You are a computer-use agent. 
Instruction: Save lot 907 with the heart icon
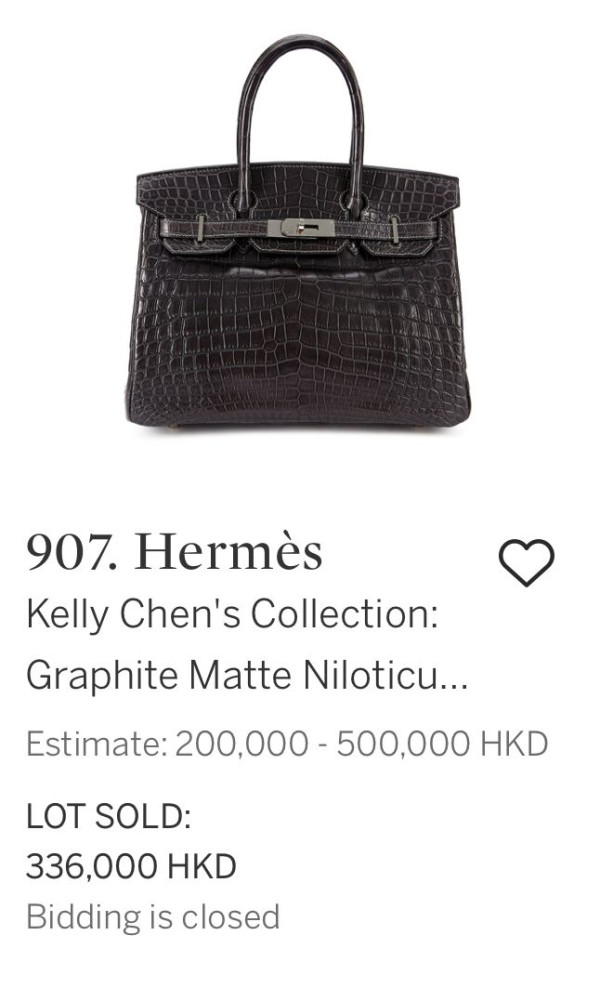[x=526, y=563]
